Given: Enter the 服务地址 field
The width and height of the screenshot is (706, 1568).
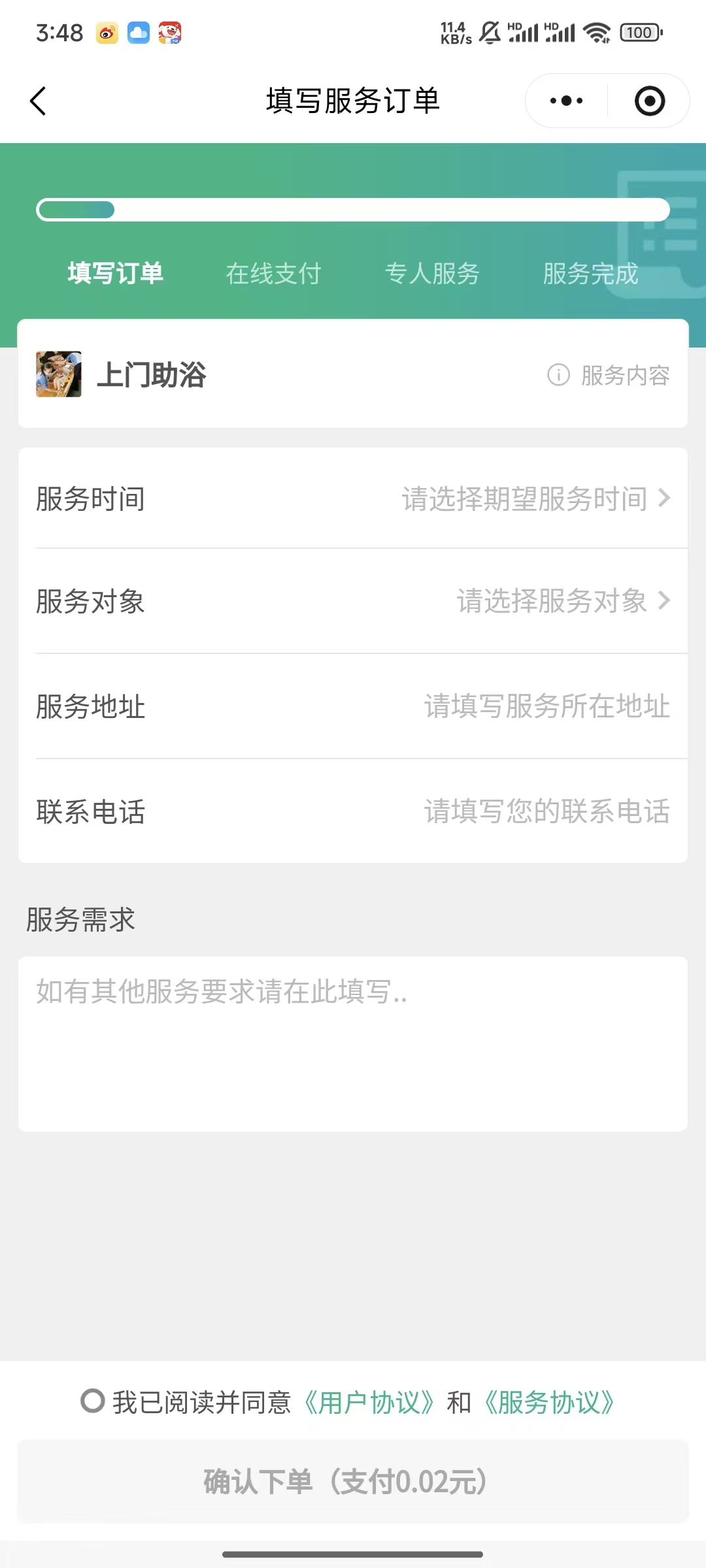Looking at the screenshot, I should coord(546,706).
